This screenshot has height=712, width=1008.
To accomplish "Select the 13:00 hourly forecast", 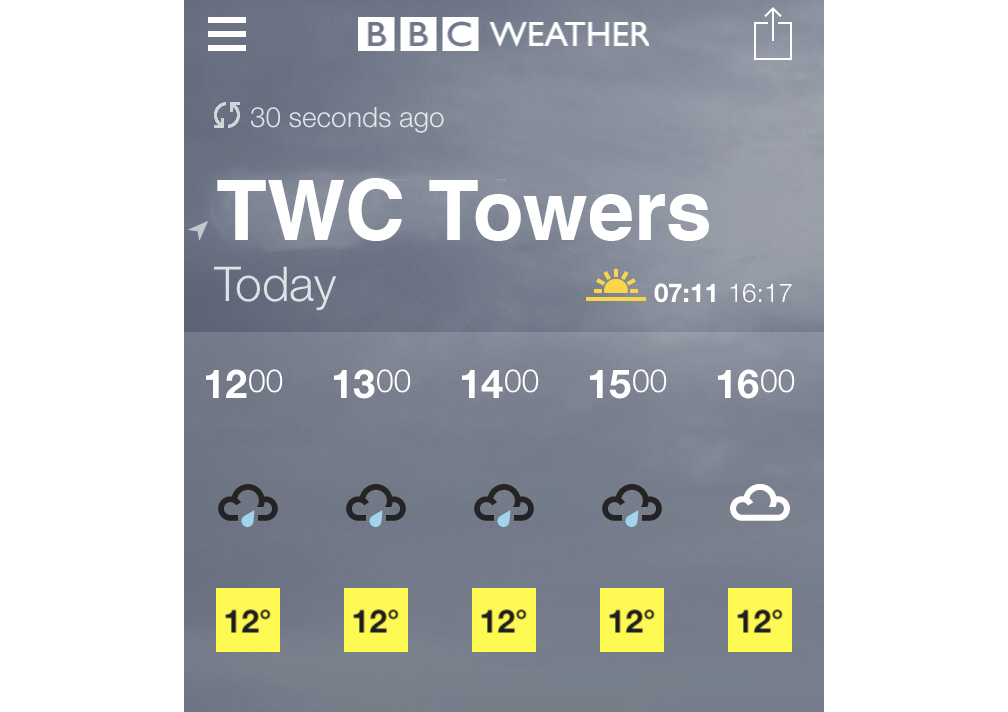I will tap(375, 505).
